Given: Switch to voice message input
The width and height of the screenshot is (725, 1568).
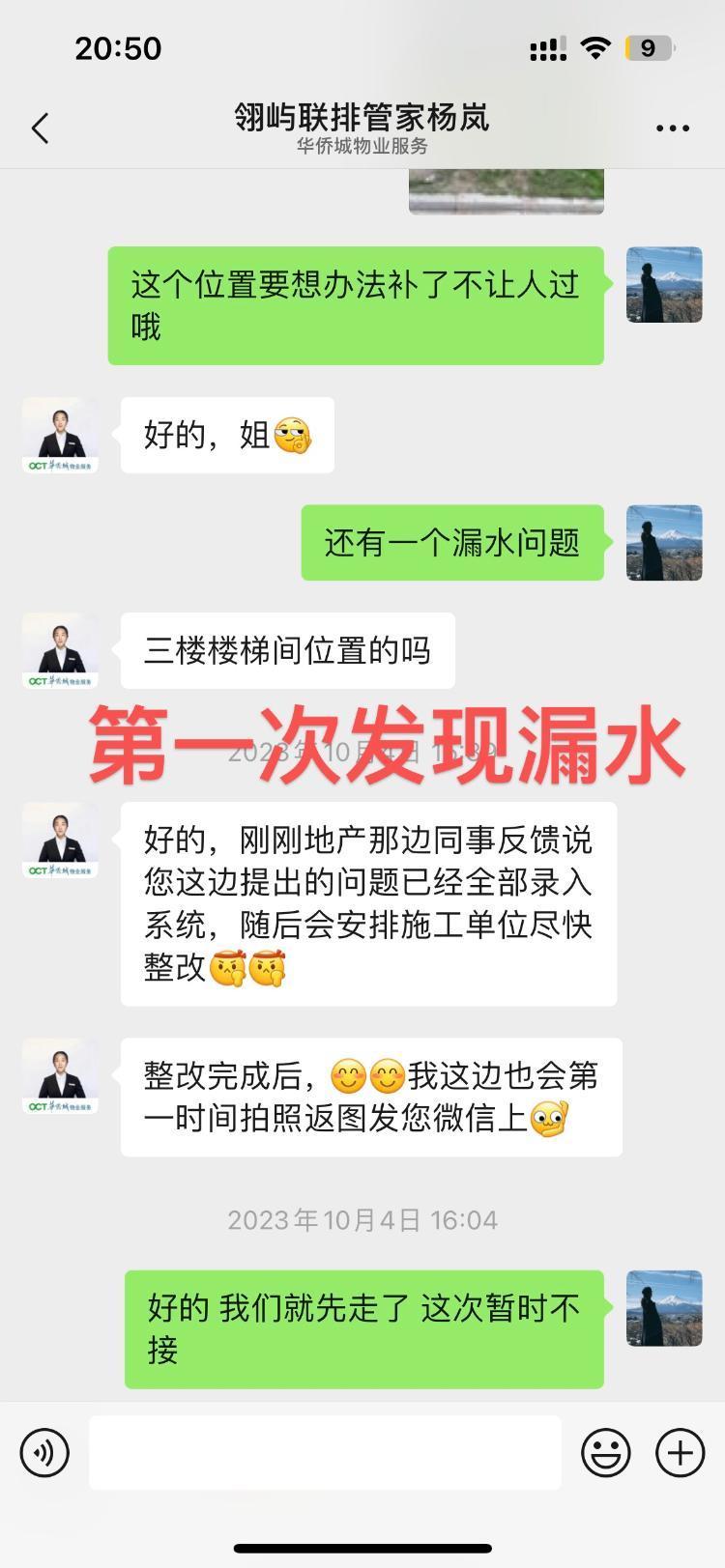Looking at the screenshot, I should (44, 1452).
